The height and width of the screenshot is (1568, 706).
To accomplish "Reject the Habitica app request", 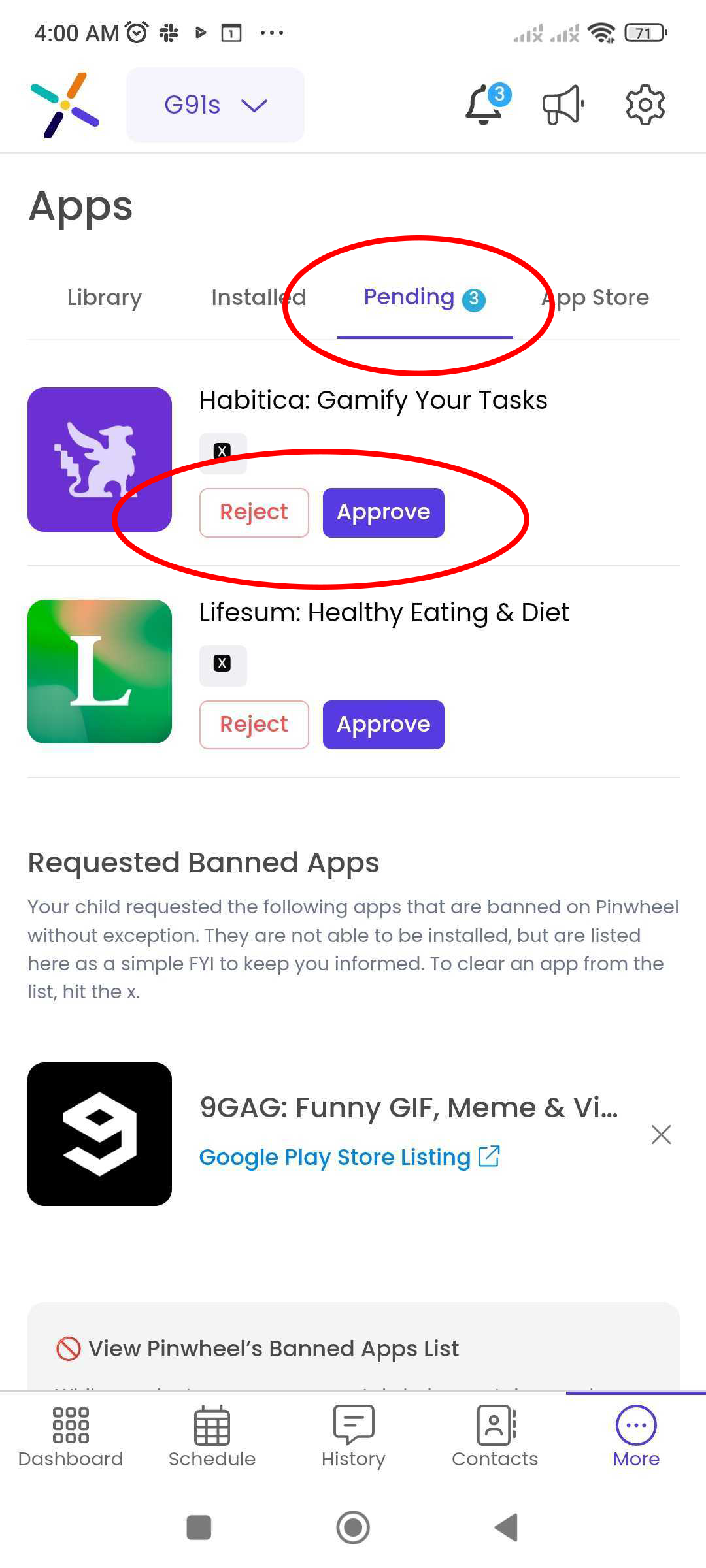I will [x=254, y=513].
